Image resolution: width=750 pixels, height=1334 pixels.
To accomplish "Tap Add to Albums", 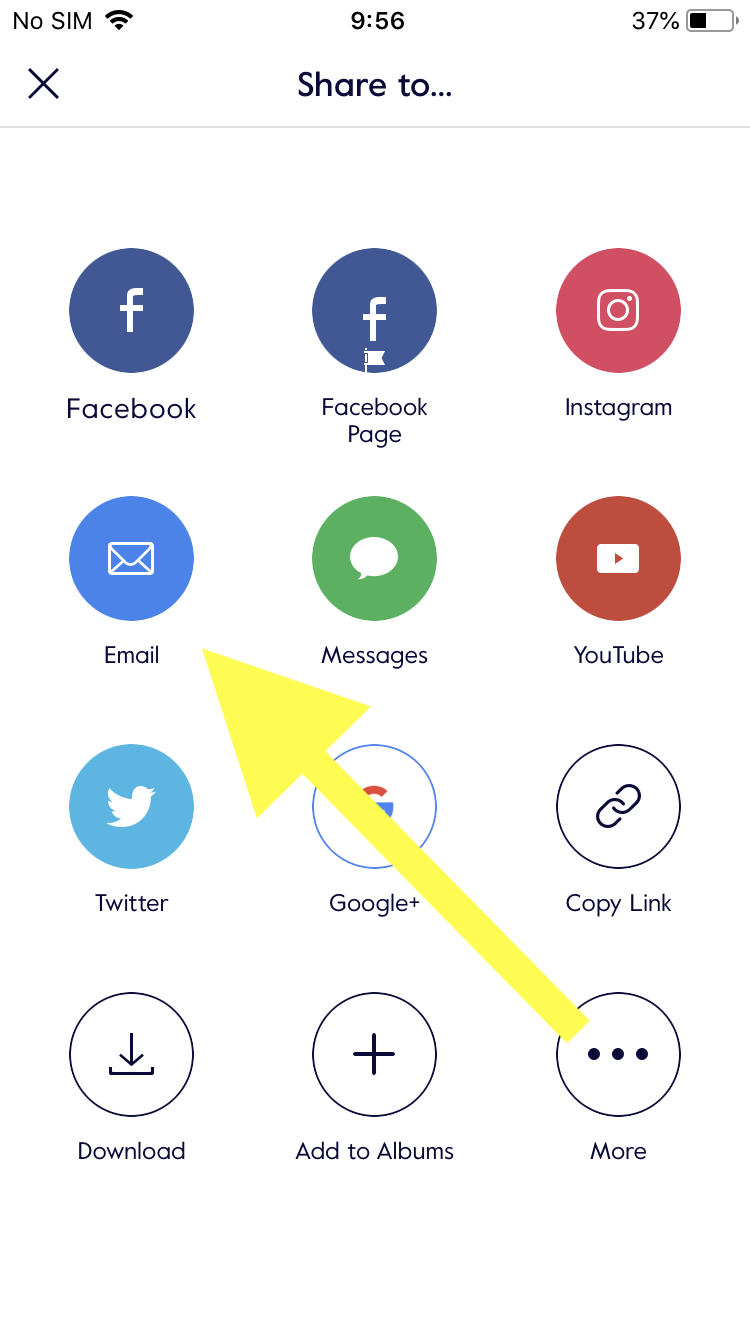I will tap(374, 1054).
